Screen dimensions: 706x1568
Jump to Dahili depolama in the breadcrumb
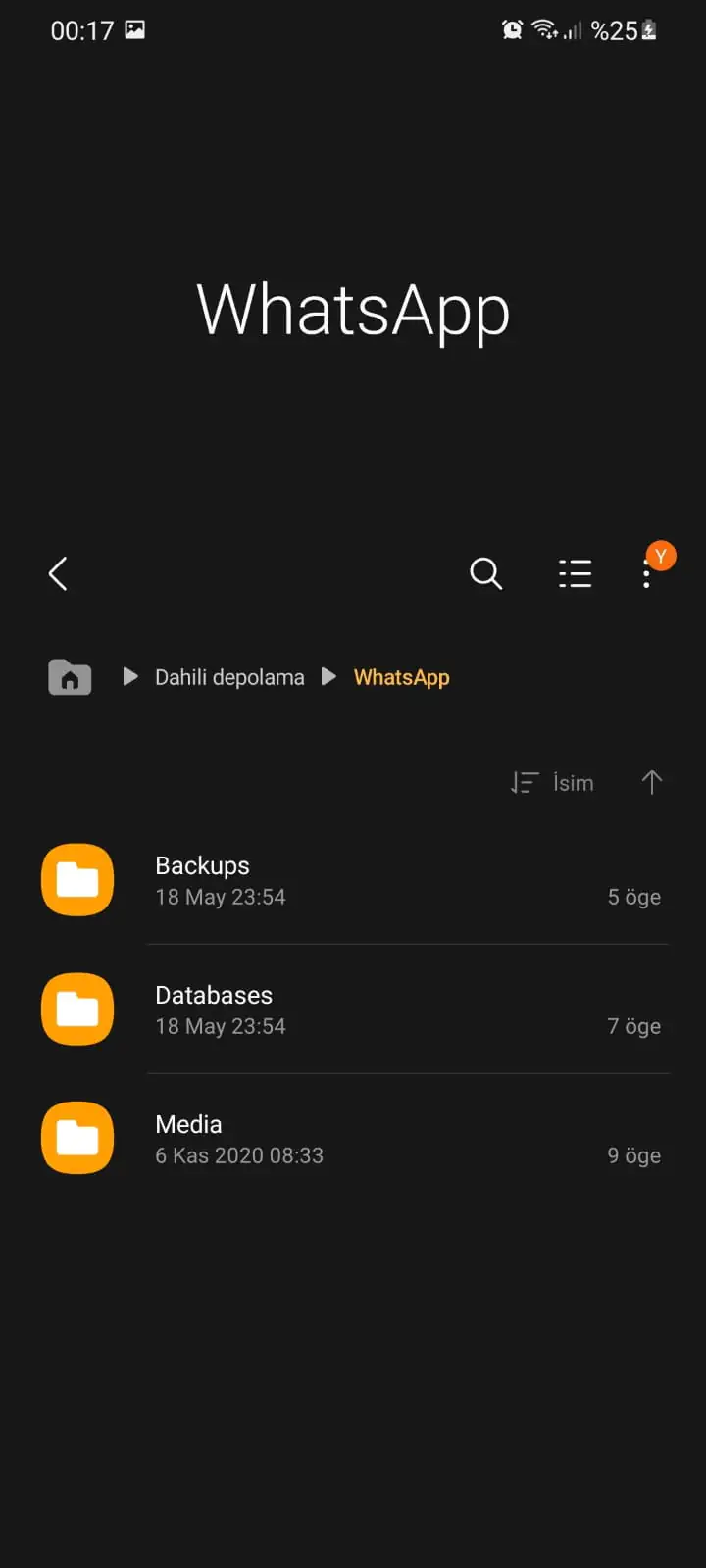(x=229, y=677)
